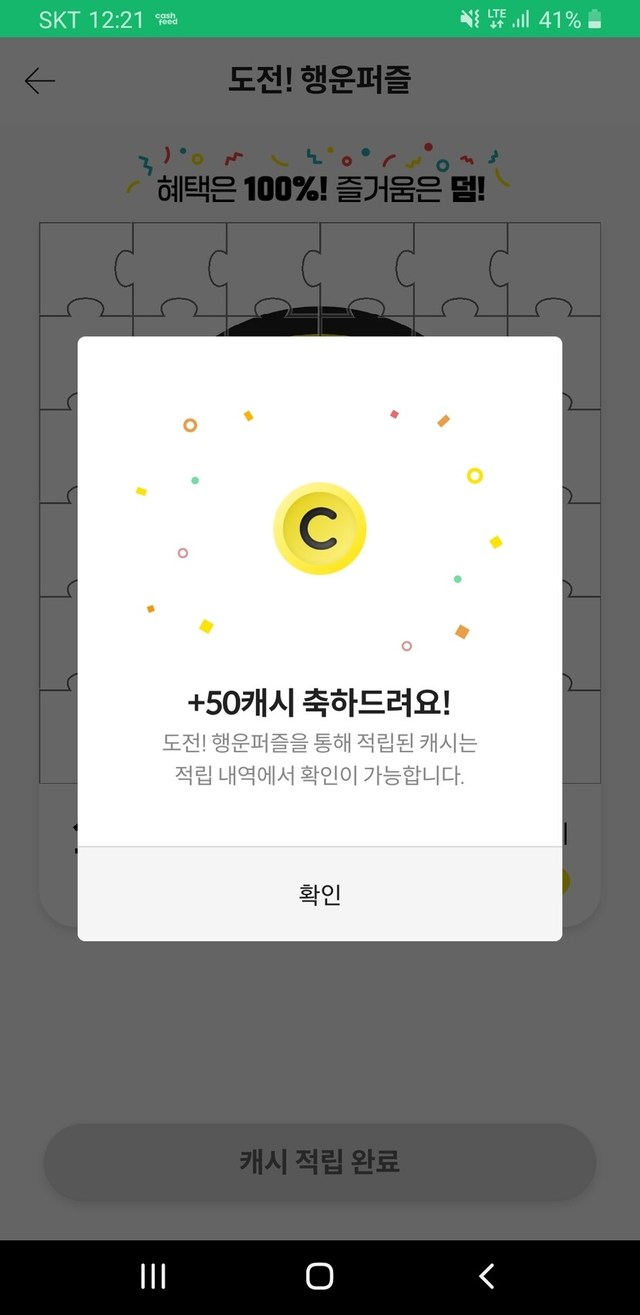Open recent apps from the navigation bar
Image resolution: width=640 pixels, height=1315 pixels.
tap(153, 1275)
